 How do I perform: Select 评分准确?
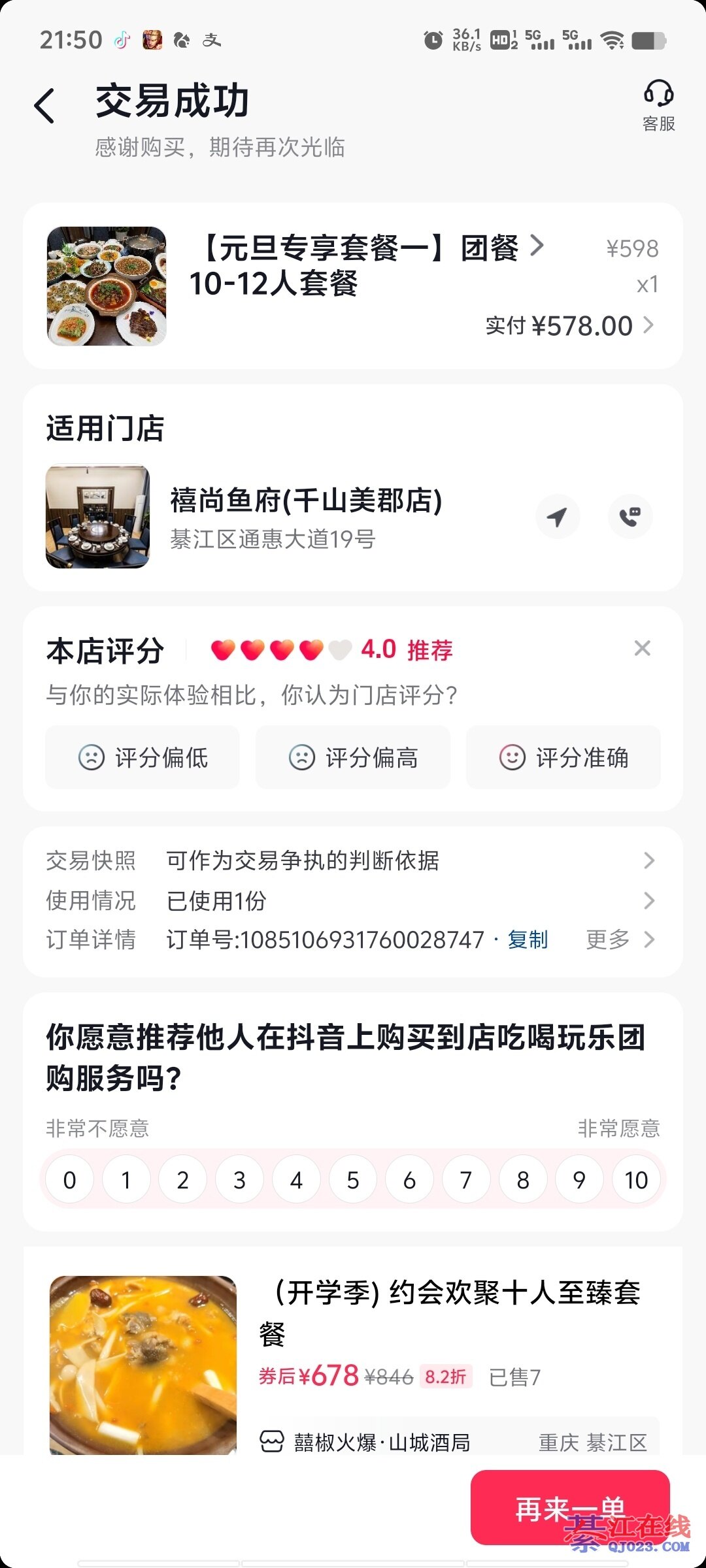563,758
